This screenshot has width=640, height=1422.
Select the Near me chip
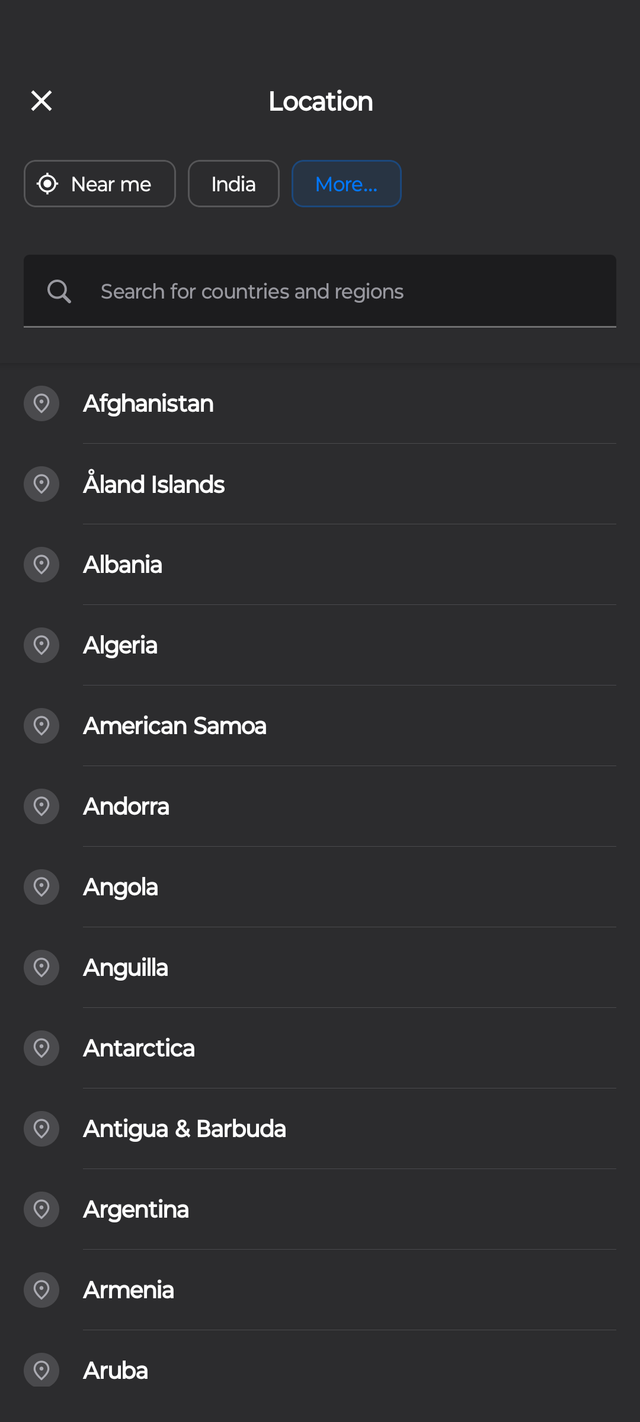(x=100, y=184)
